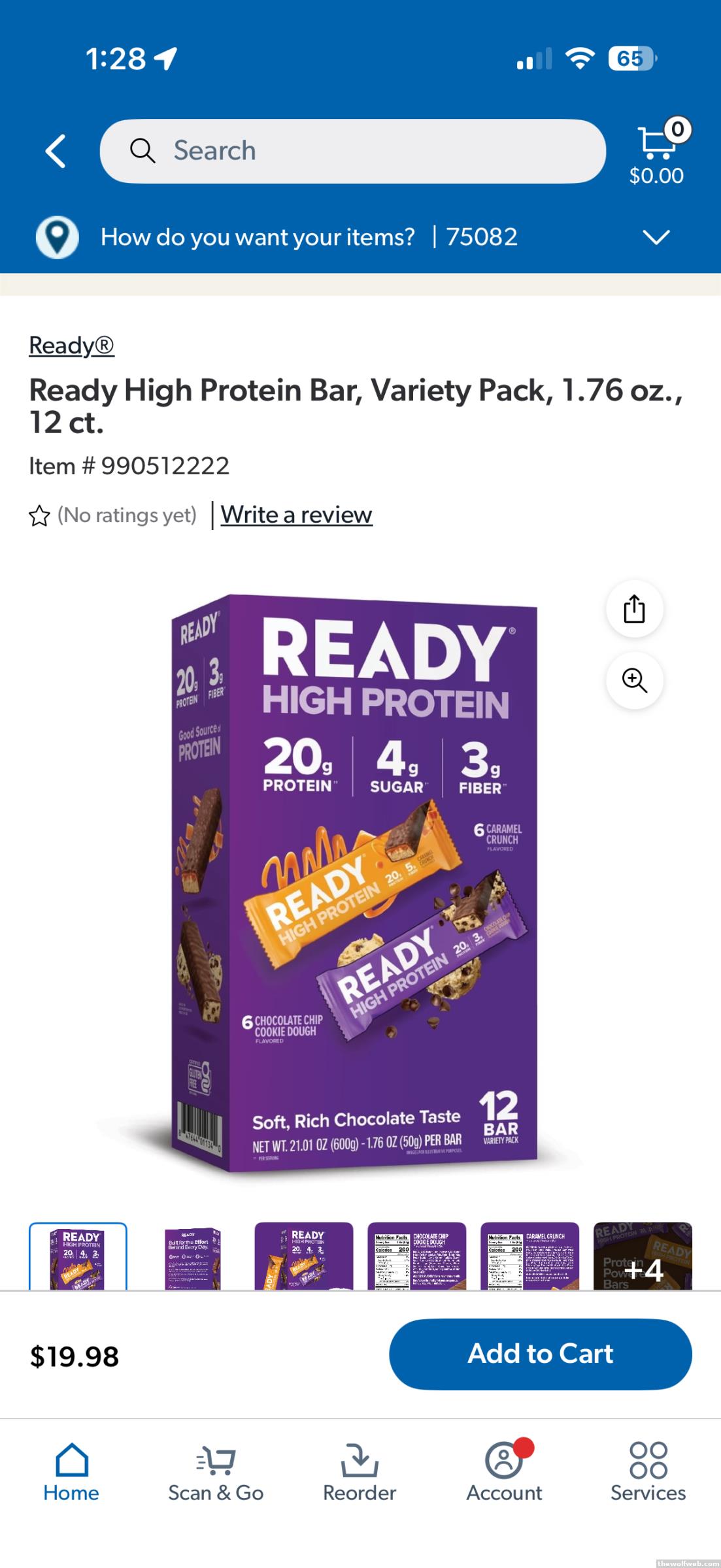Switch to the Home tab
The height and width of the screenshot is (1568, 721).
[x=71, y=1473]
